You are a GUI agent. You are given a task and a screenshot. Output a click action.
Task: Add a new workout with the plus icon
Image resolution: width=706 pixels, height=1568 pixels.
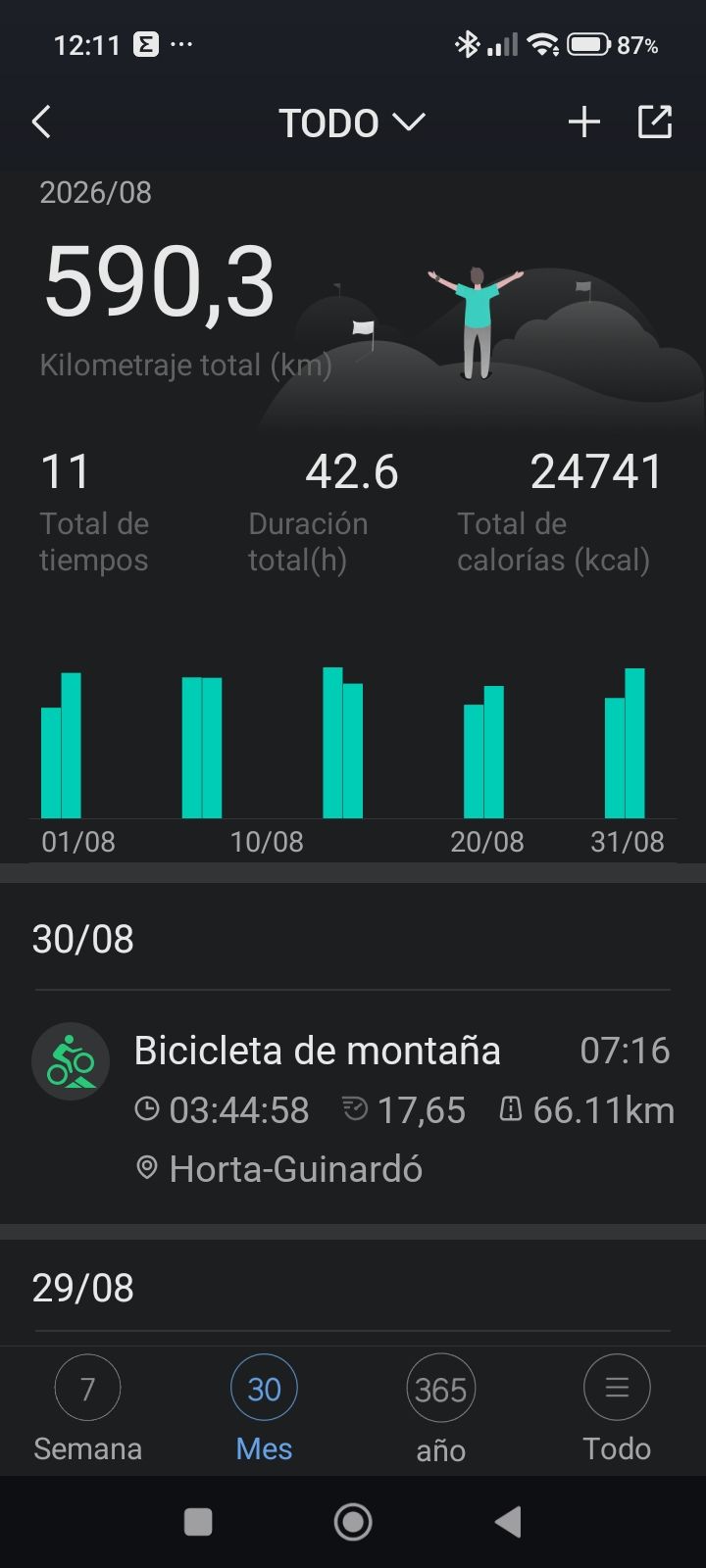[584, 122]
